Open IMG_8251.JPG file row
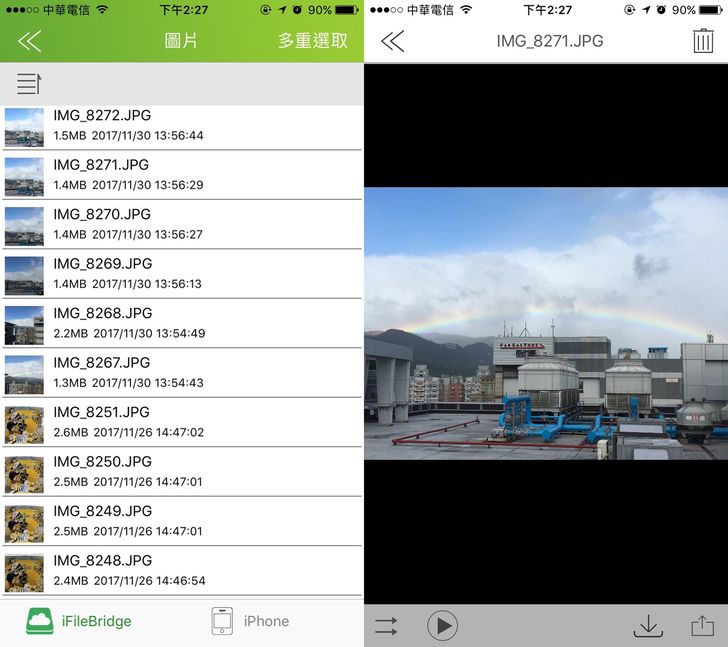Screen dimensions: 728x647 pyautogui.click(x=182, y=422)
